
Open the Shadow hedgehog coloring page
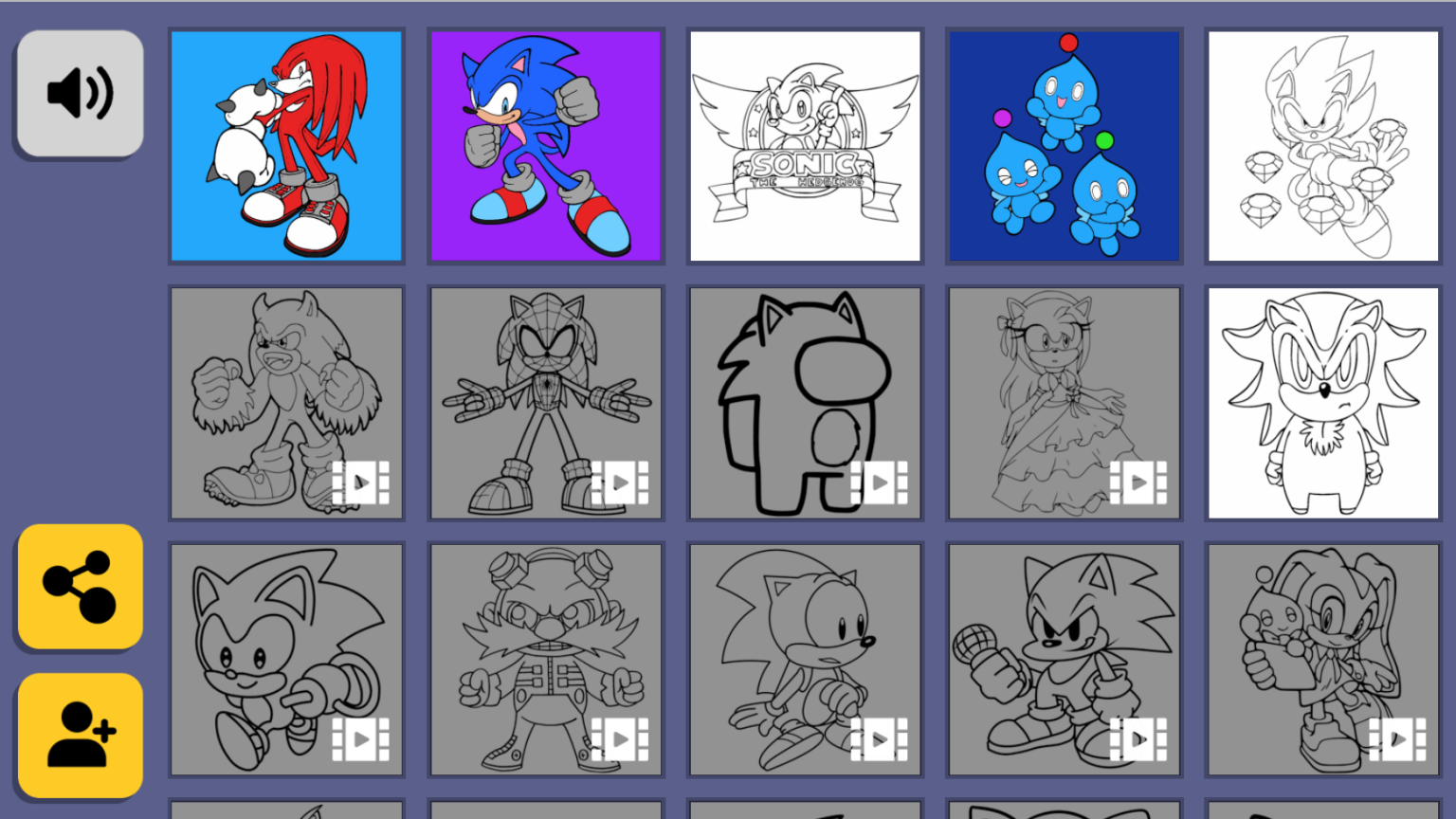point(1323,403)
